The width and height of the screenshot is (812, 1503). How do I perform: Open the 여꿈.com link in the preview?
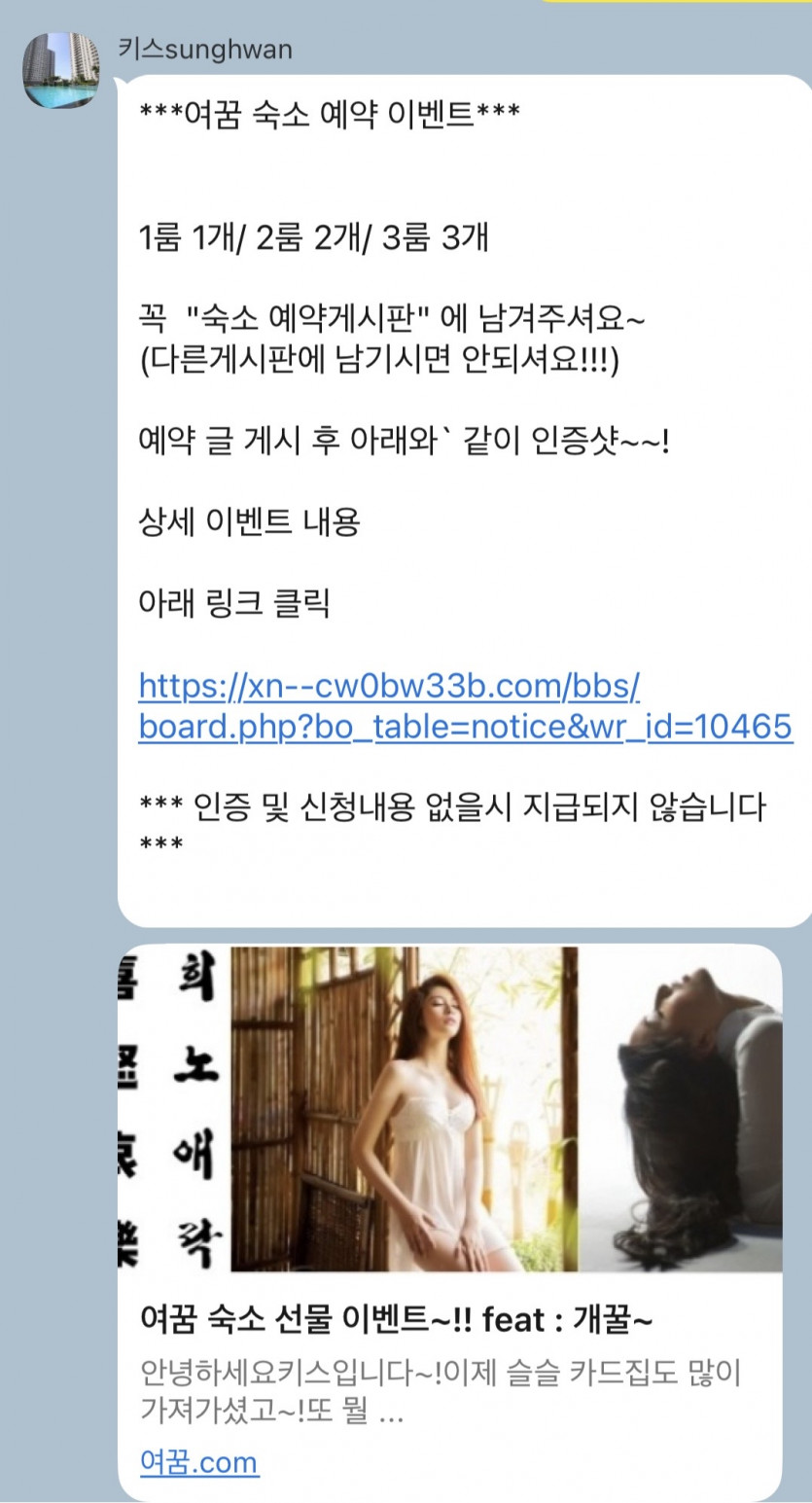(x=199, y=1462)
